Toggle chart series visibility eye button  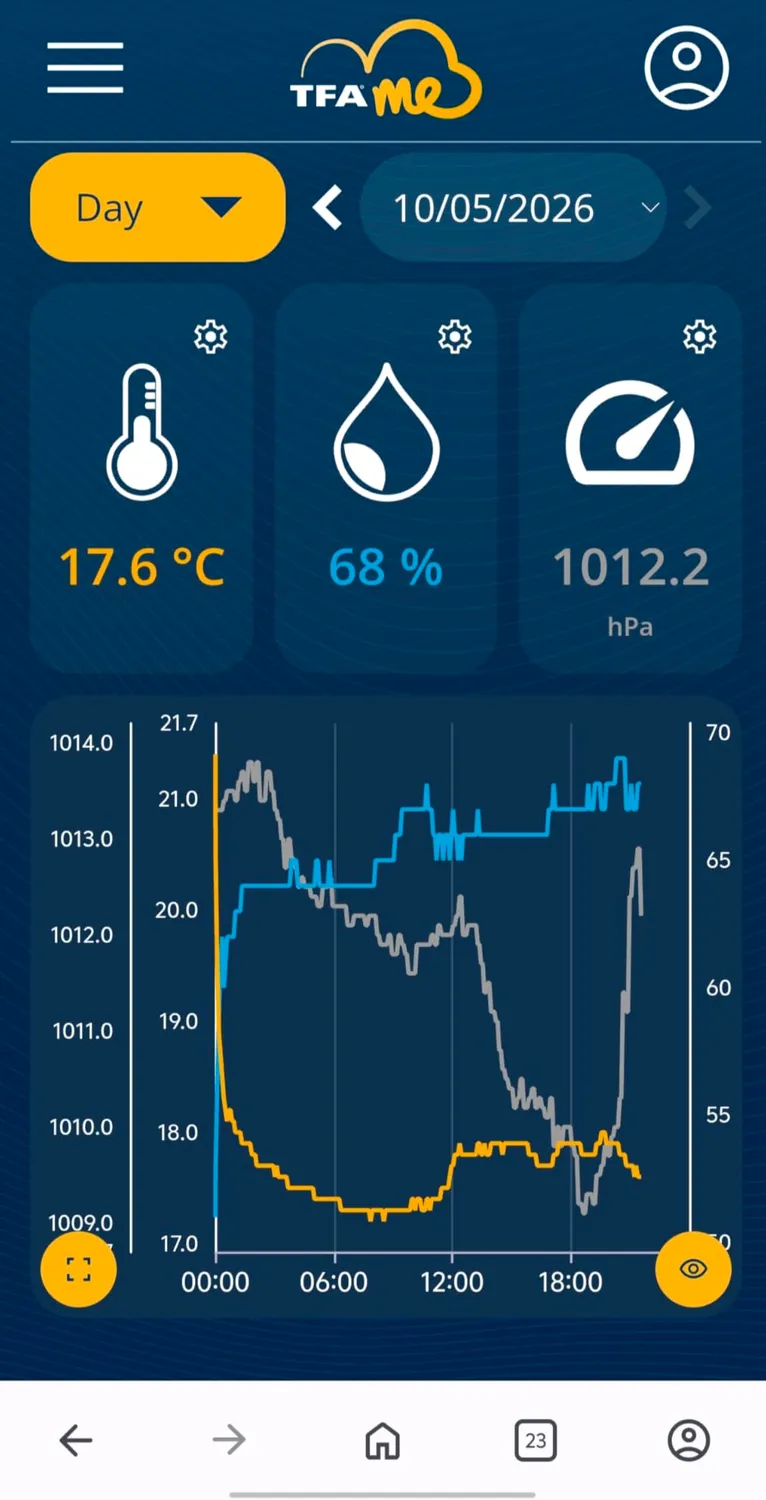693,1269
